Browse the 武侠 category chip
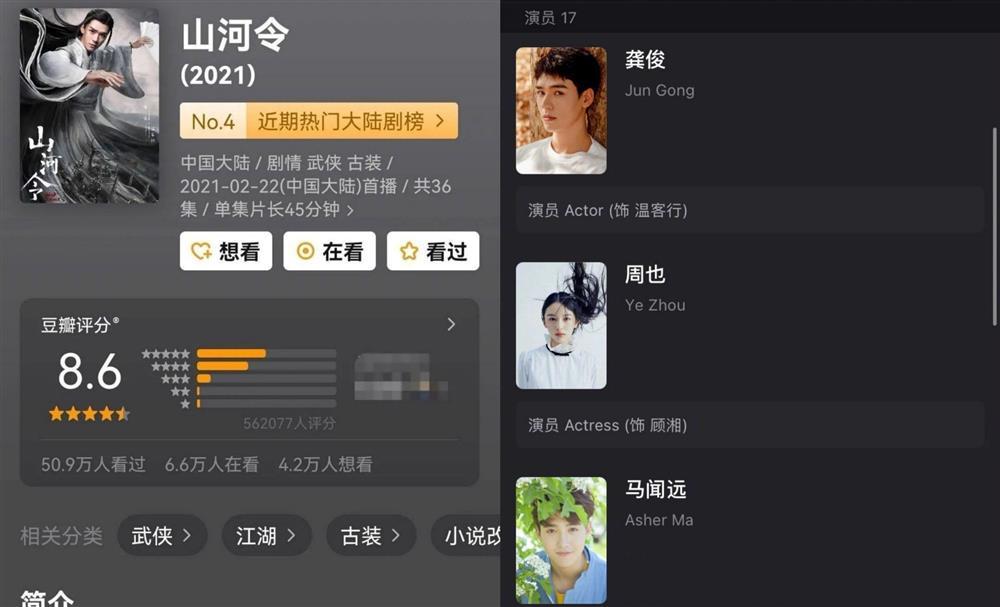This screenshot has height=607, width=1000. [162, 536]
